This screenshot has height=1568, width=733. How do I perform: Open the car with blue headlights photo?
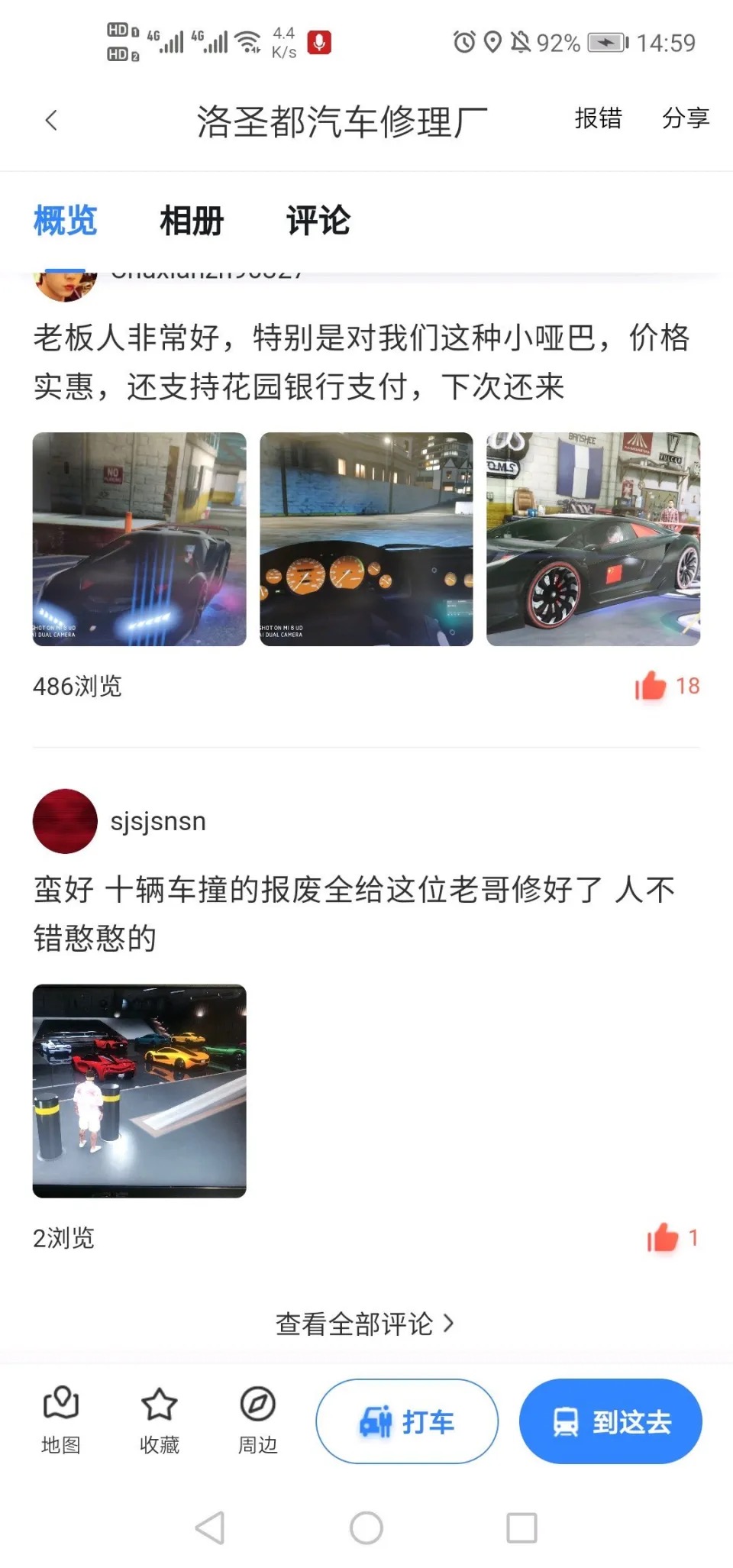(x=139, y=539)
